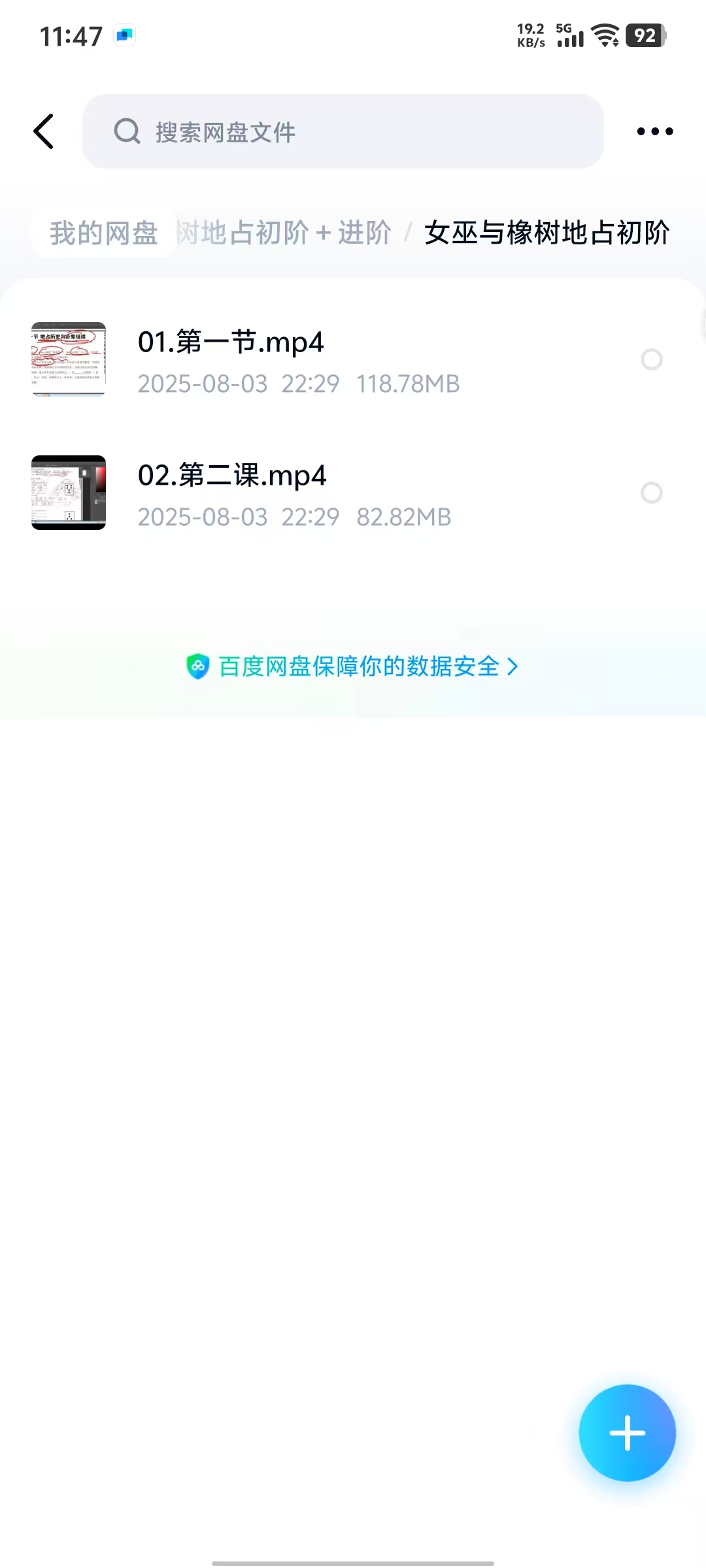Select the circle for 02.第二课.mp4
This screenshot has width=706, height=1568.
click(x=651, y=493)
